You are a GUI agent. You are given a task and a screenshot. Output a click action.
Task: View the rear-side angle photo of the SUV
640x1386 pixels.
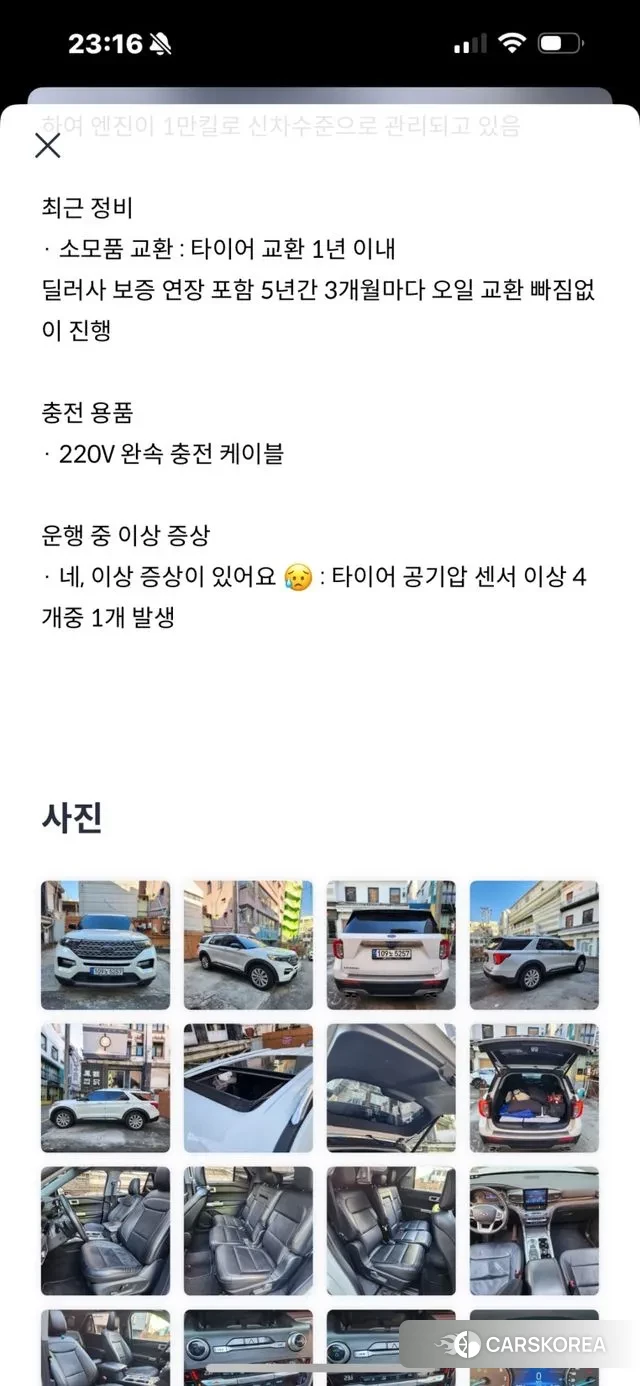coord(534,945)
